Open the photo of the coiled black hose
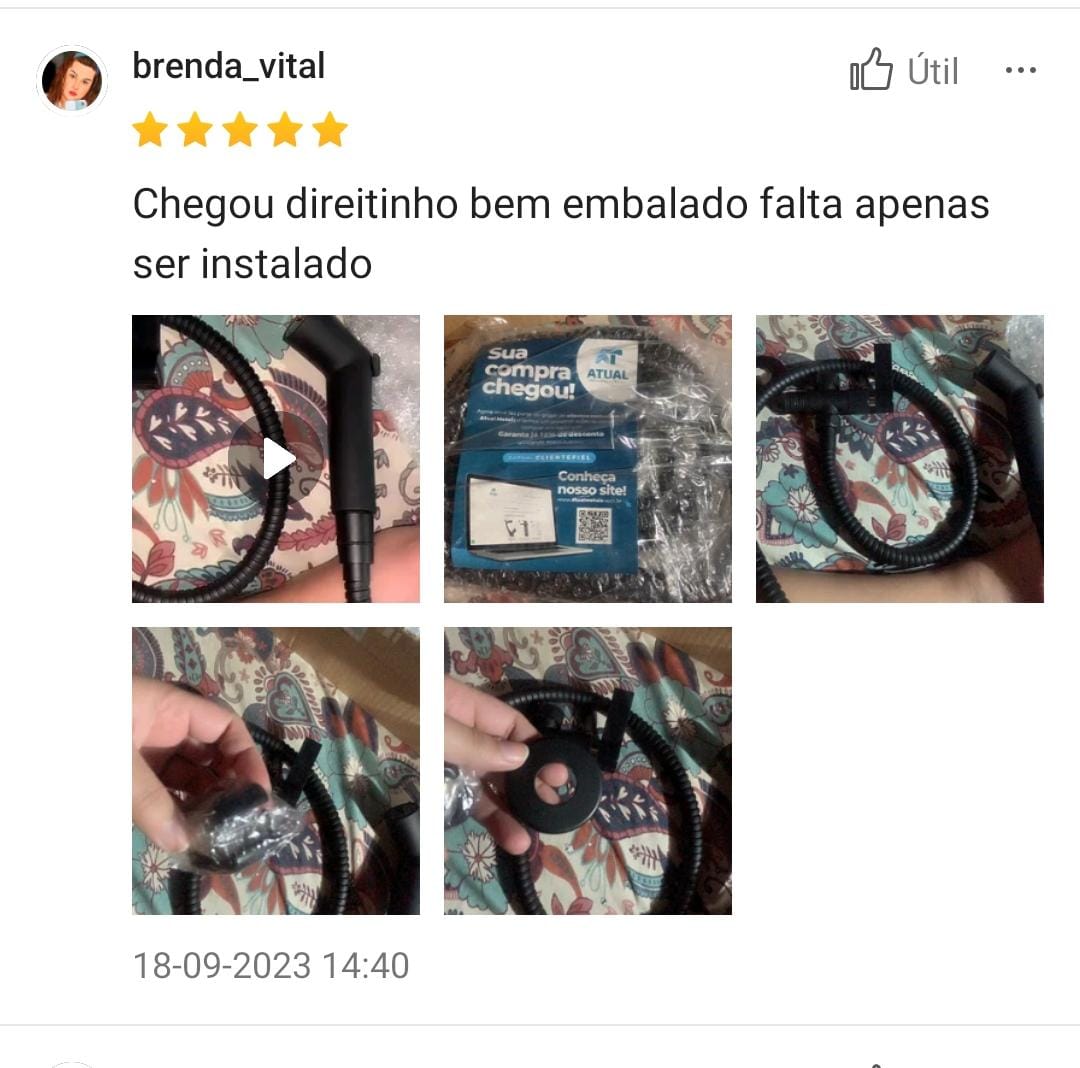The width and height of the screenshot is (1080, 1068). 899,459
